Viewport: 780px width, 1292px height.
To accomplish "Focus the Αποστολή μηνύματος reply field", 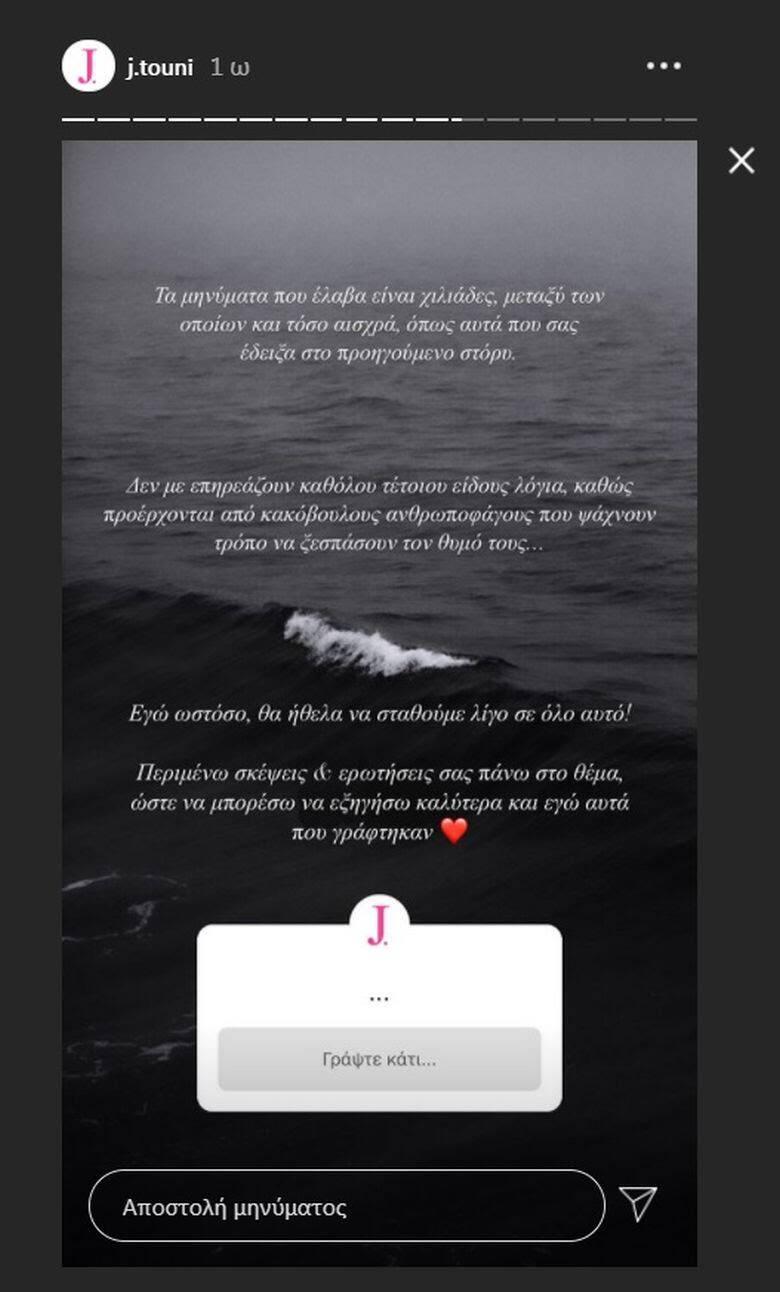I will (x=346, y=1206).
